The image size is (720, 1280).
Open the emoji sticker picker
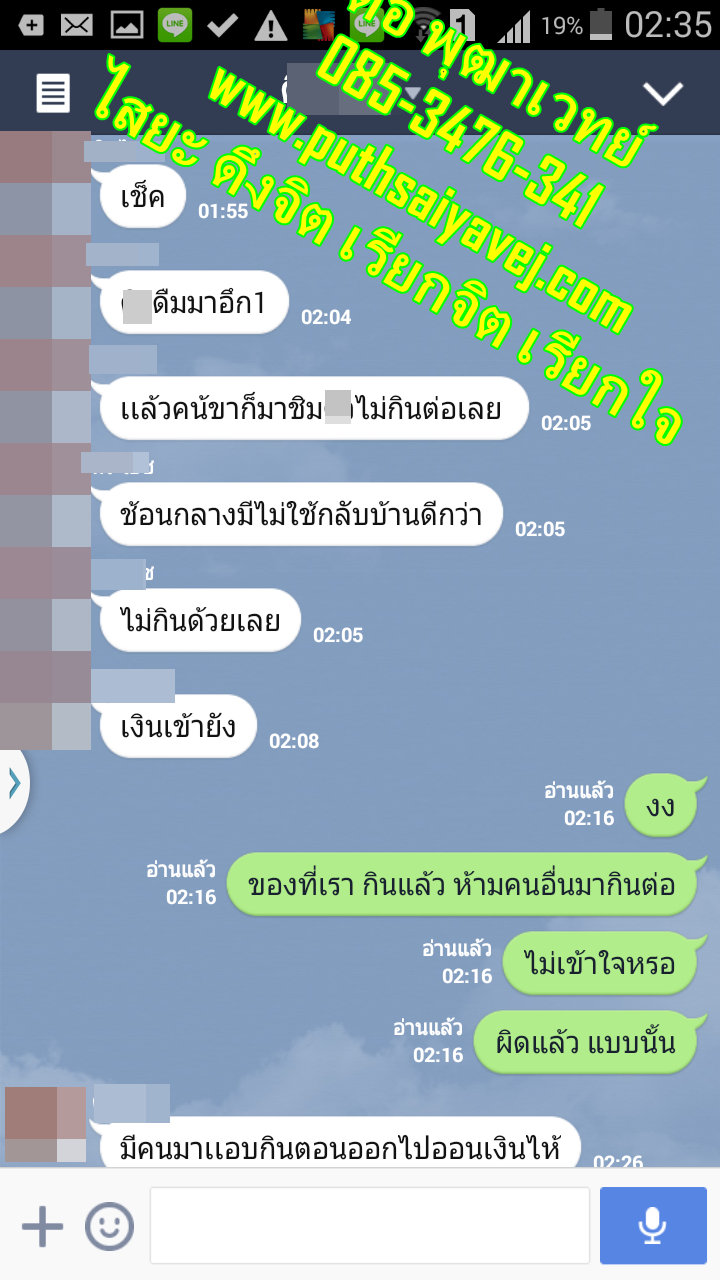(109, 1226)
